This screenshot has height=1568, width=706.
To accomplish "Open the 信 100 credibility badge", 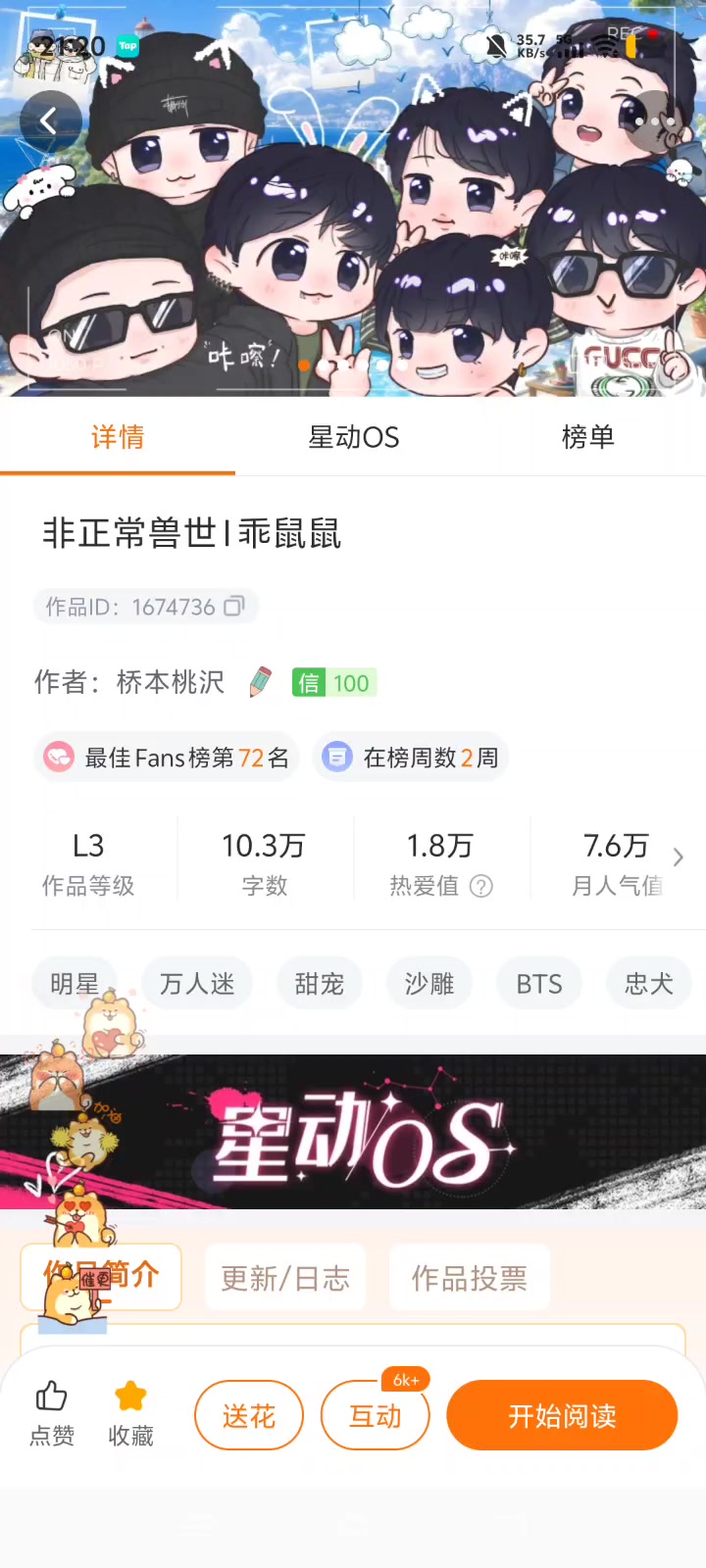I will coord(333,682).
